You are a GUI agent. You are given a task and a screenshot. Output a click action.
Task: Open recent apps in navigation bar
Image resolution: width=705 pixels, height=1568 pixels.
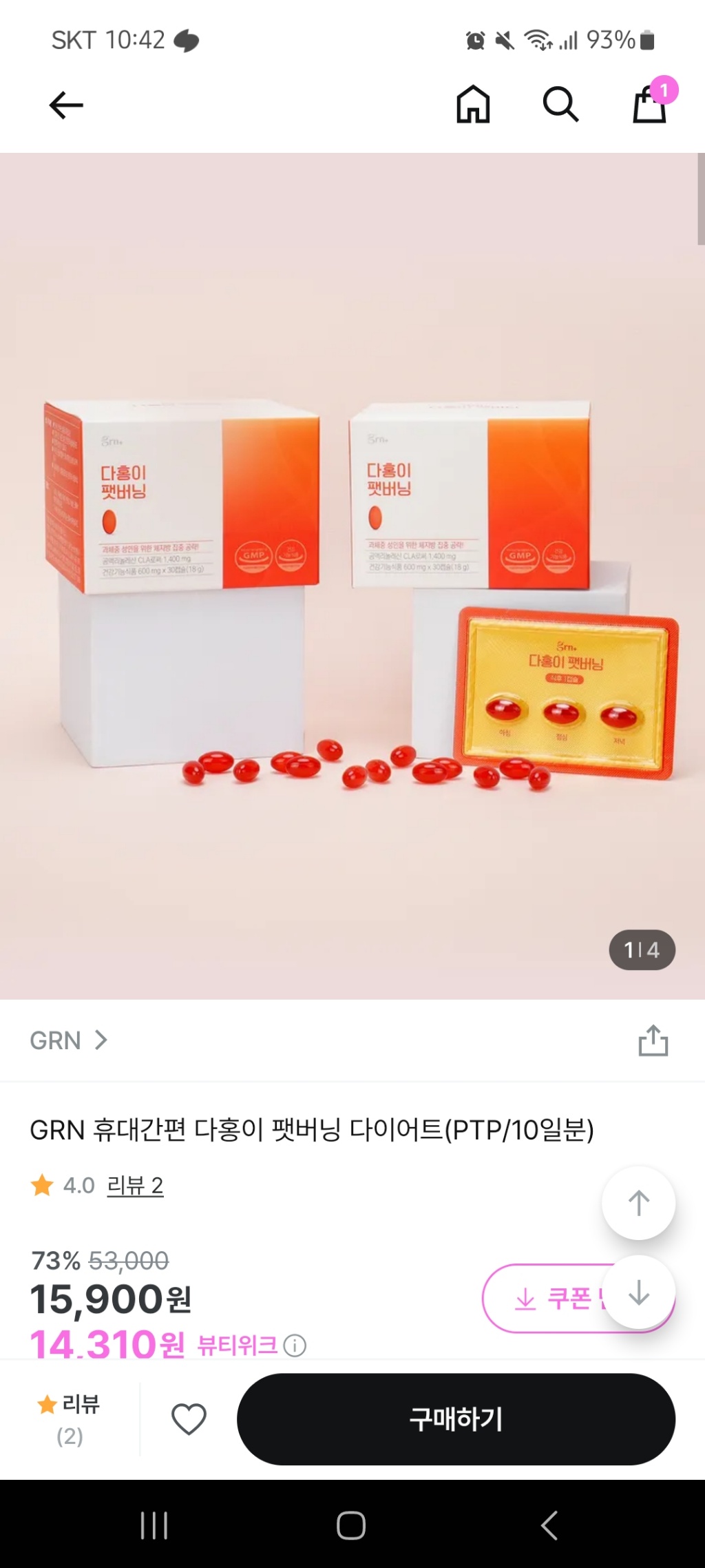tap(154, 1525)
